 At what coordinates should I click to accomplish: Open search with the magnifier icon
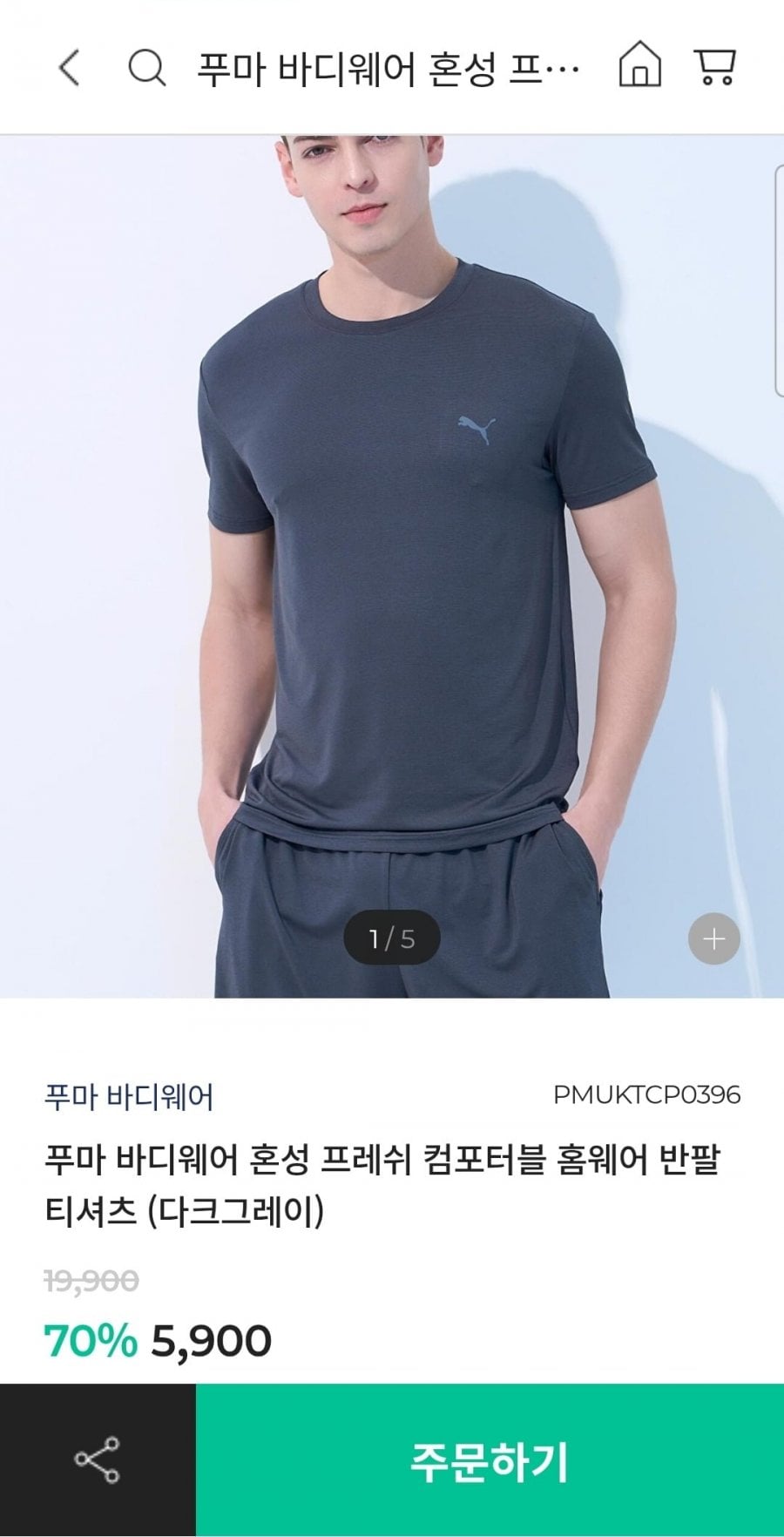pos(147,67)
